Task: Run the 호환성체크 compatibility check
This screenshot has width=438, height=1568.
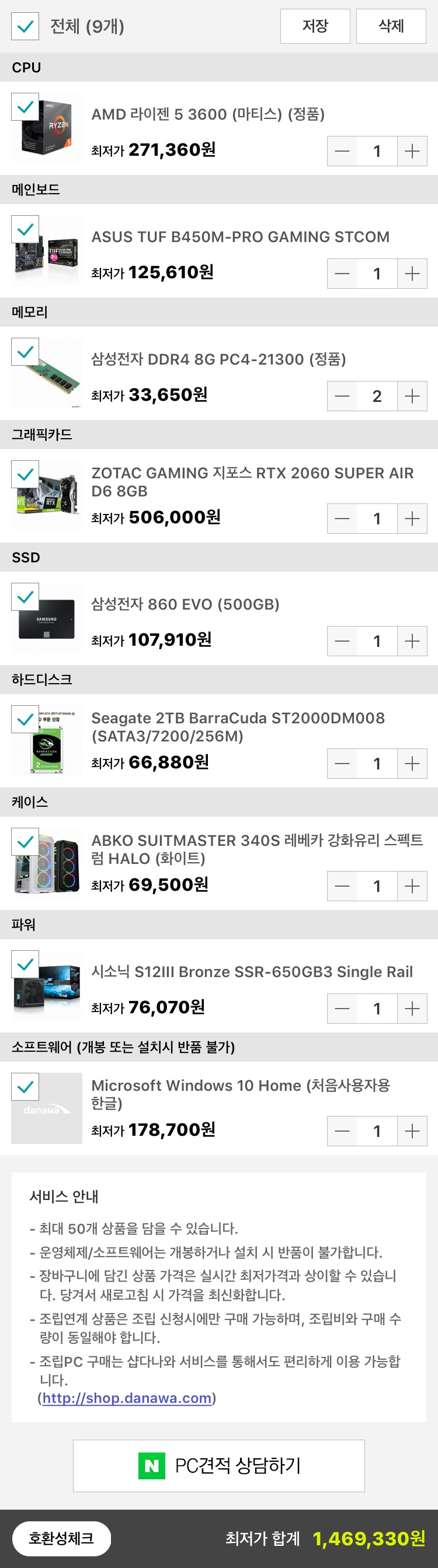Action: point(61,1538)
